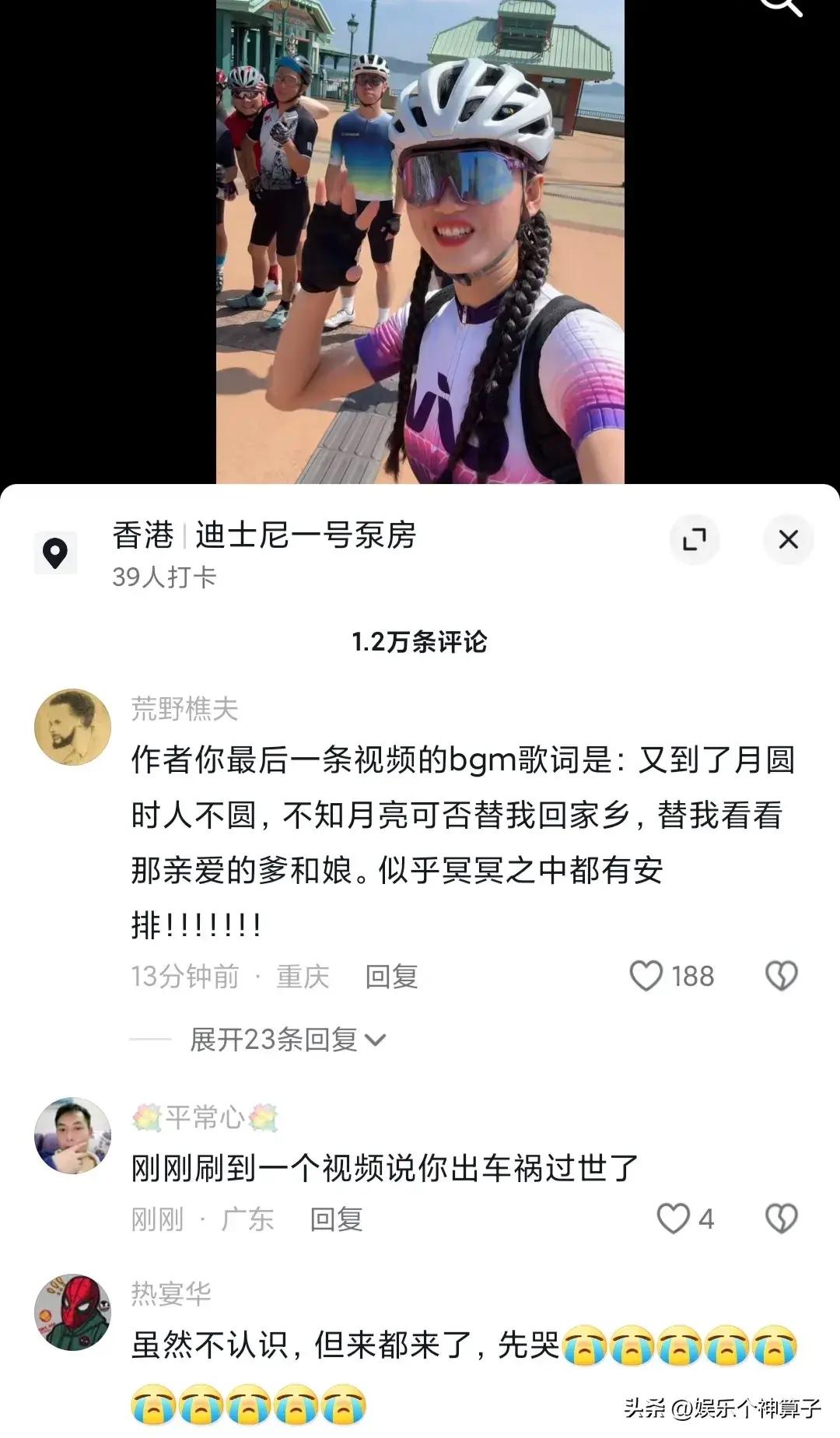The height and width of the screenshot is (1438, 840).
Task: Like 荒野樵夫's comment
Action: click(x=646, y=976)
